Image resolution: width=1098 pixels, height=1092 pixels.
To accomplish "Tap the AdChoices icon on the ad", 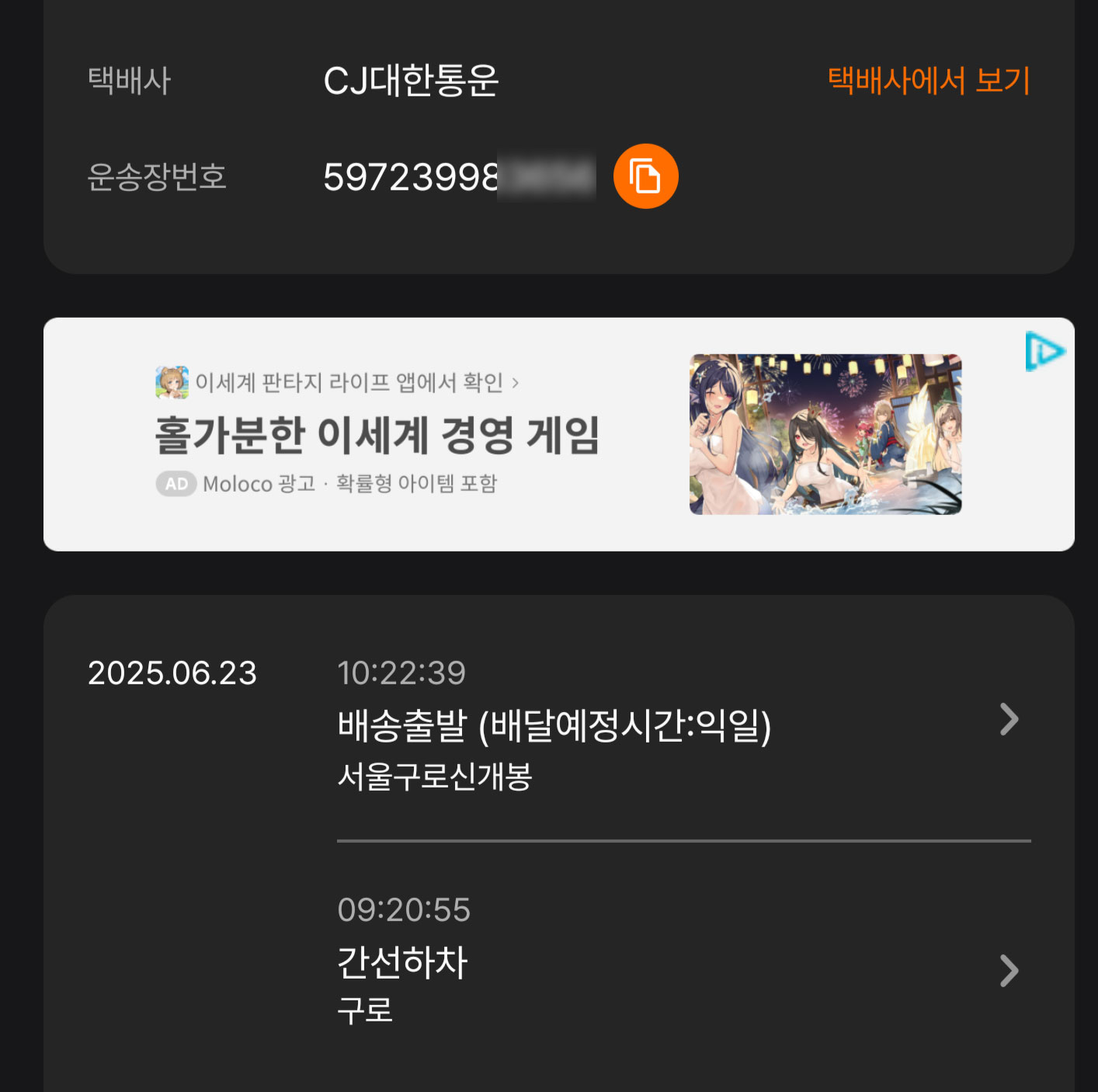I will coord(1044,352).
